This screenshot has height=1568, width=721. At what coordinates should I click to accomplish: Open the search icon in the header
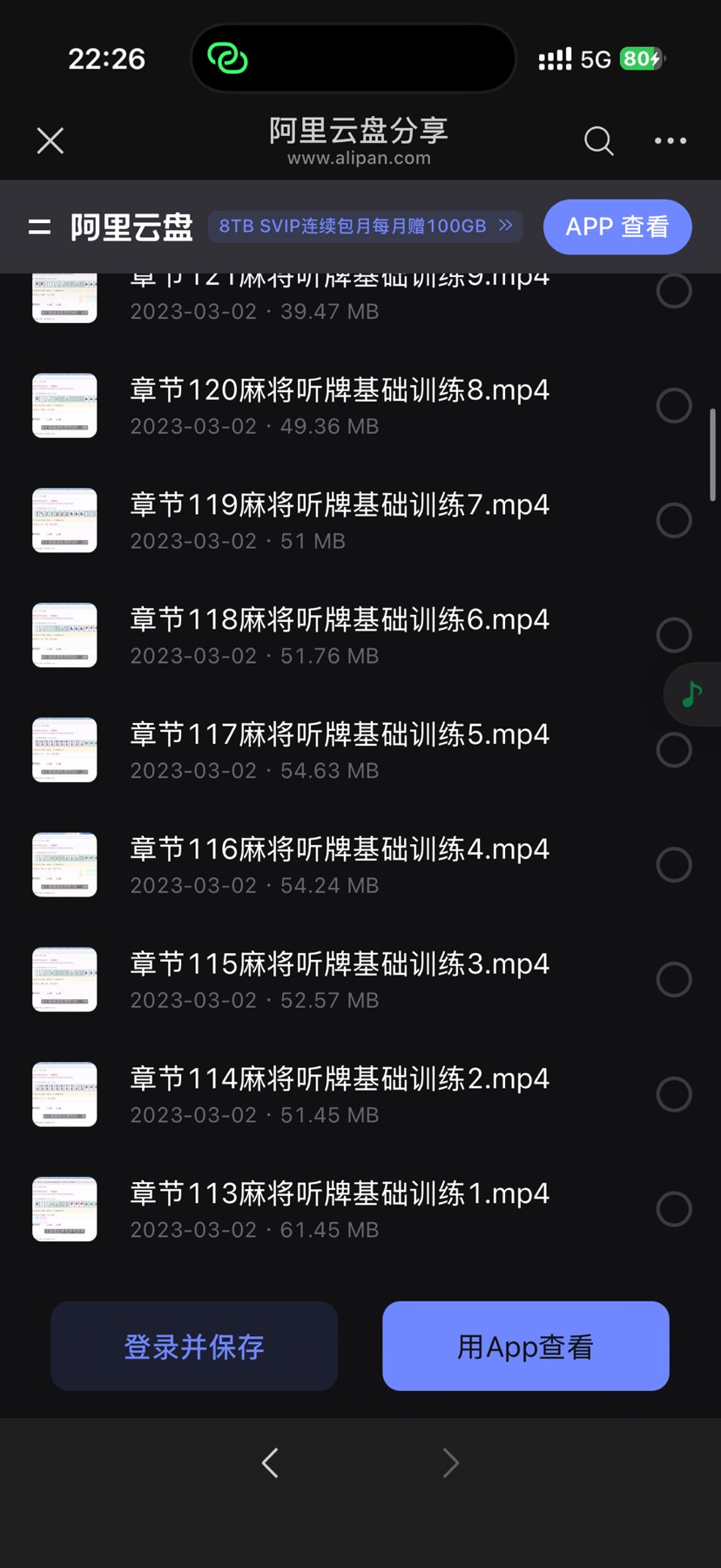coord(598,140)
